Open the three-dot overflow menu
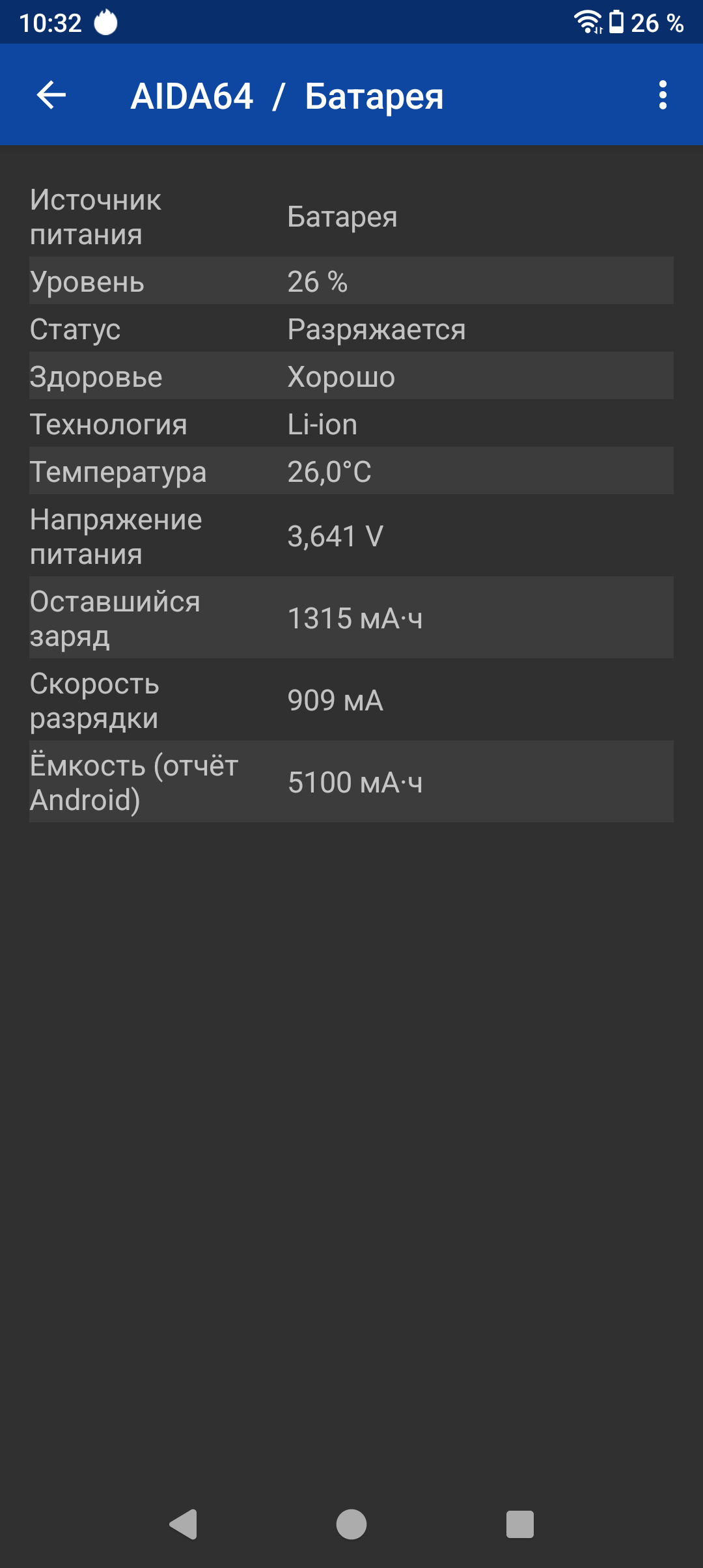This screenshot has width=703, height=1568. [662, 95]
